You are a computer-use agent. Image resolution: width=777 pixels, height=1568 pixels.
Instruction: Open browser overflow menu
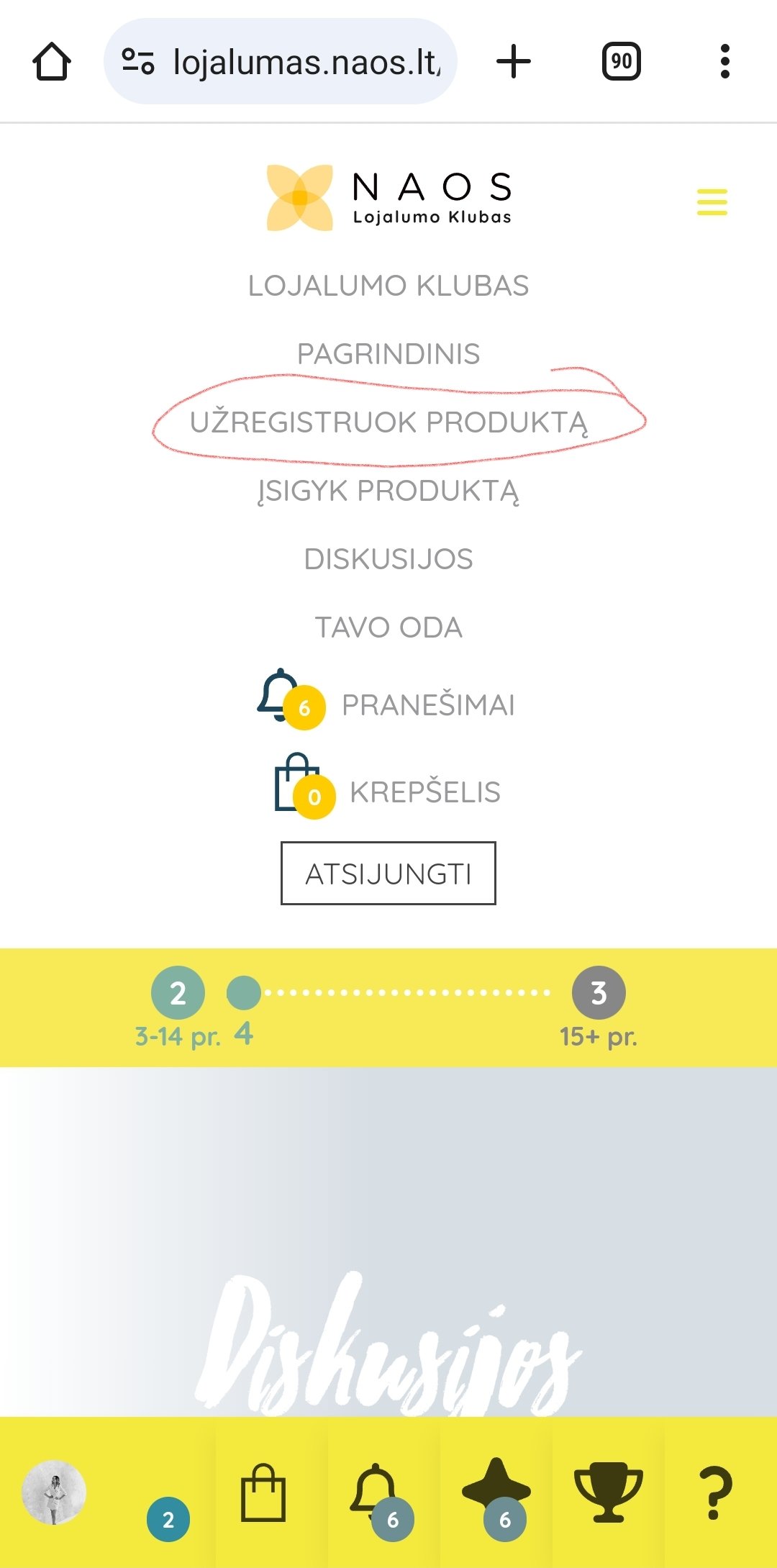click(x=725, y=61)
